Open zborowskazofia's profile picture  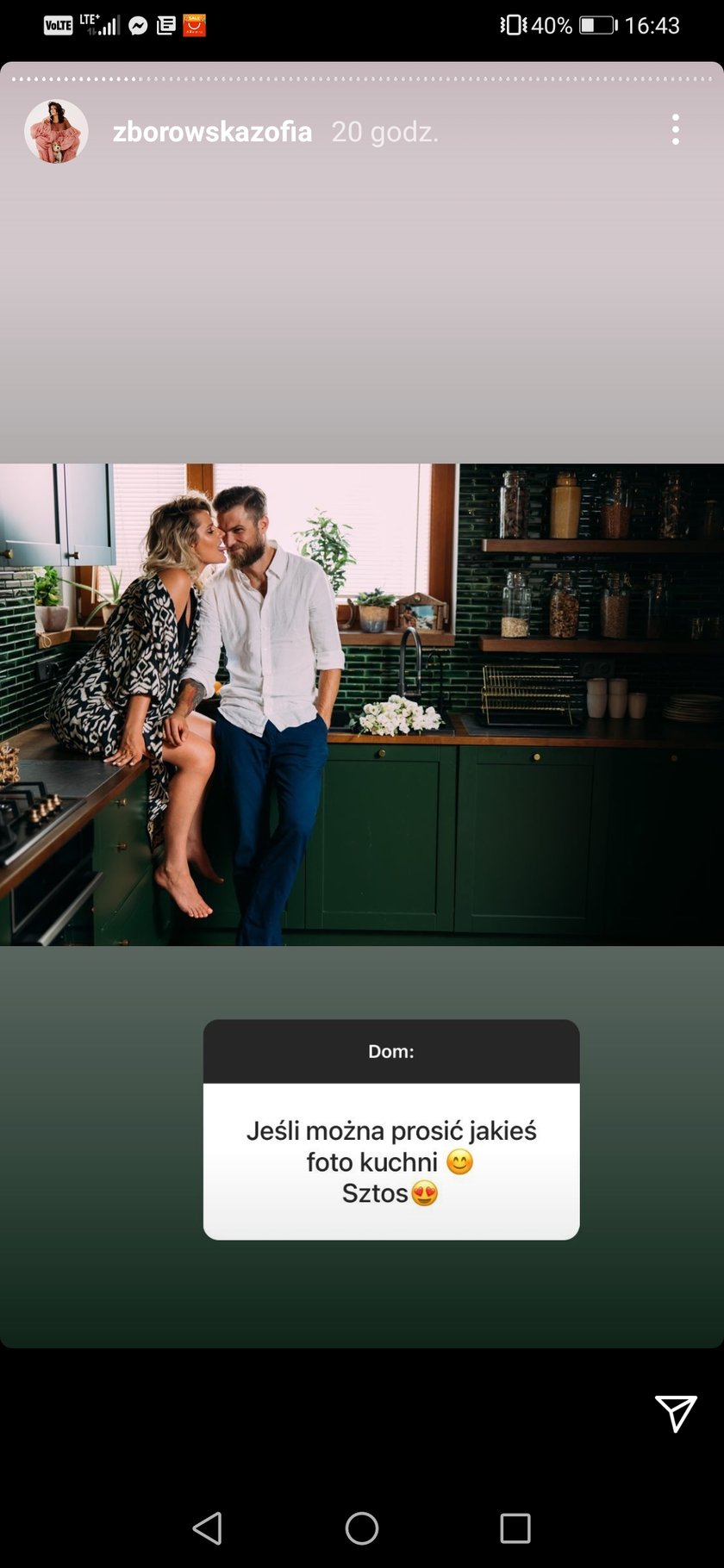pos(56,132)
